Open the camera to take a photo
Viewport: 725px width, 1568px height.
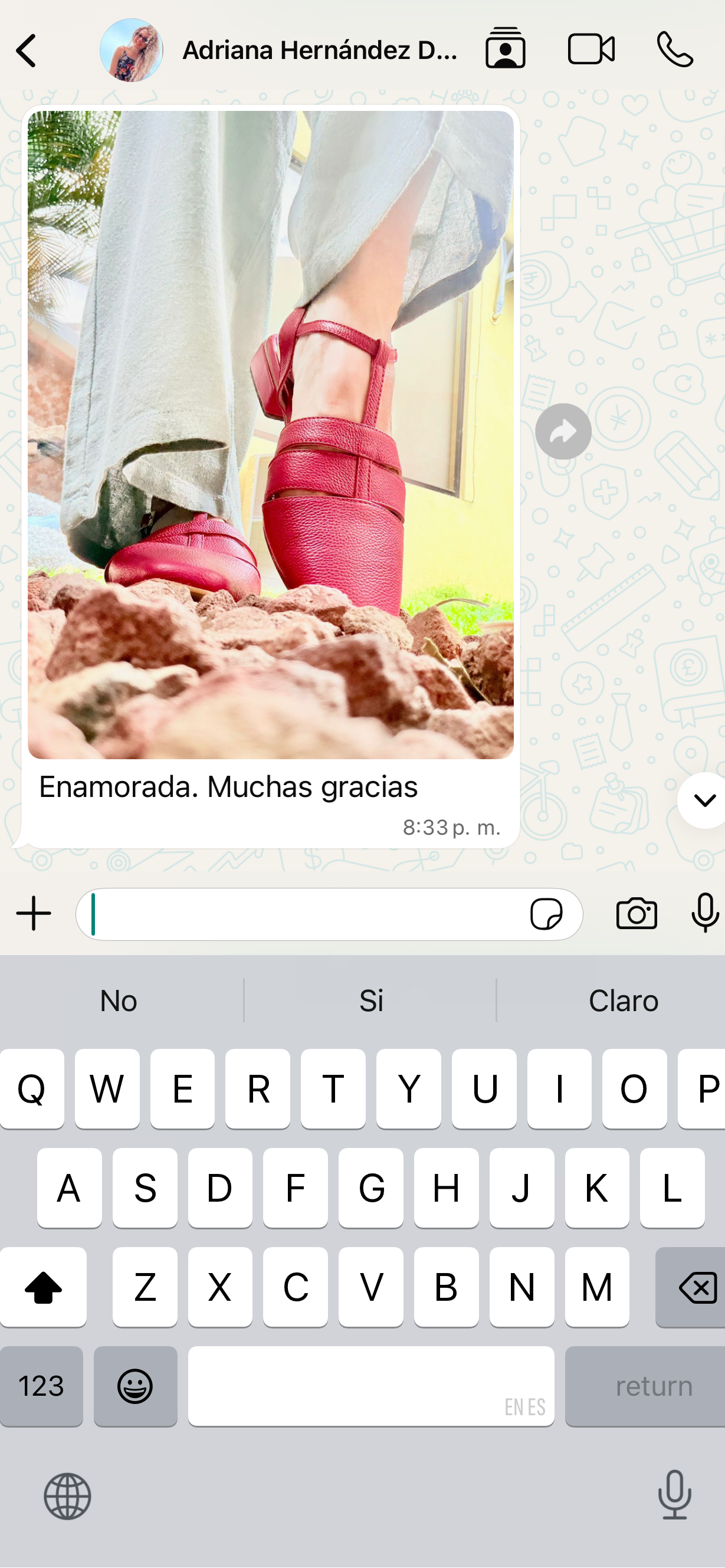pos(636,914)
